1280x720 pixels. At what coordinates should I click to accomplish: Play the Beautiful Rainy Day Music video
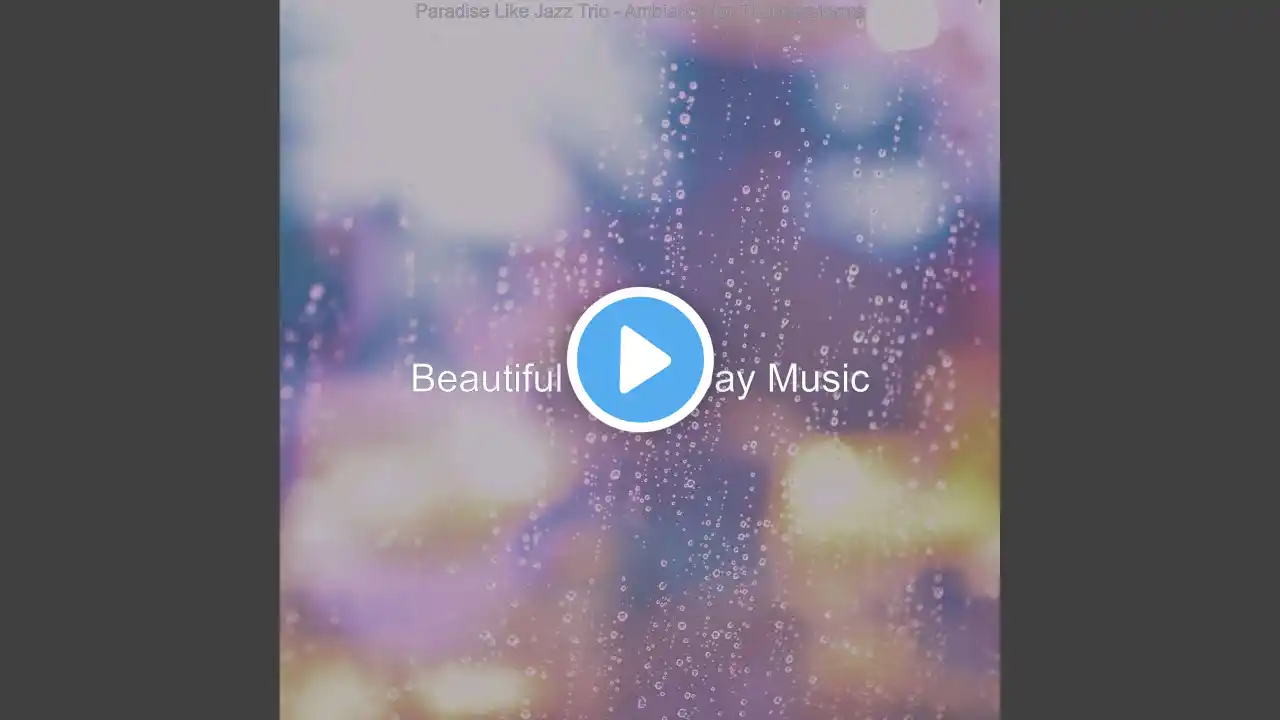640,360
